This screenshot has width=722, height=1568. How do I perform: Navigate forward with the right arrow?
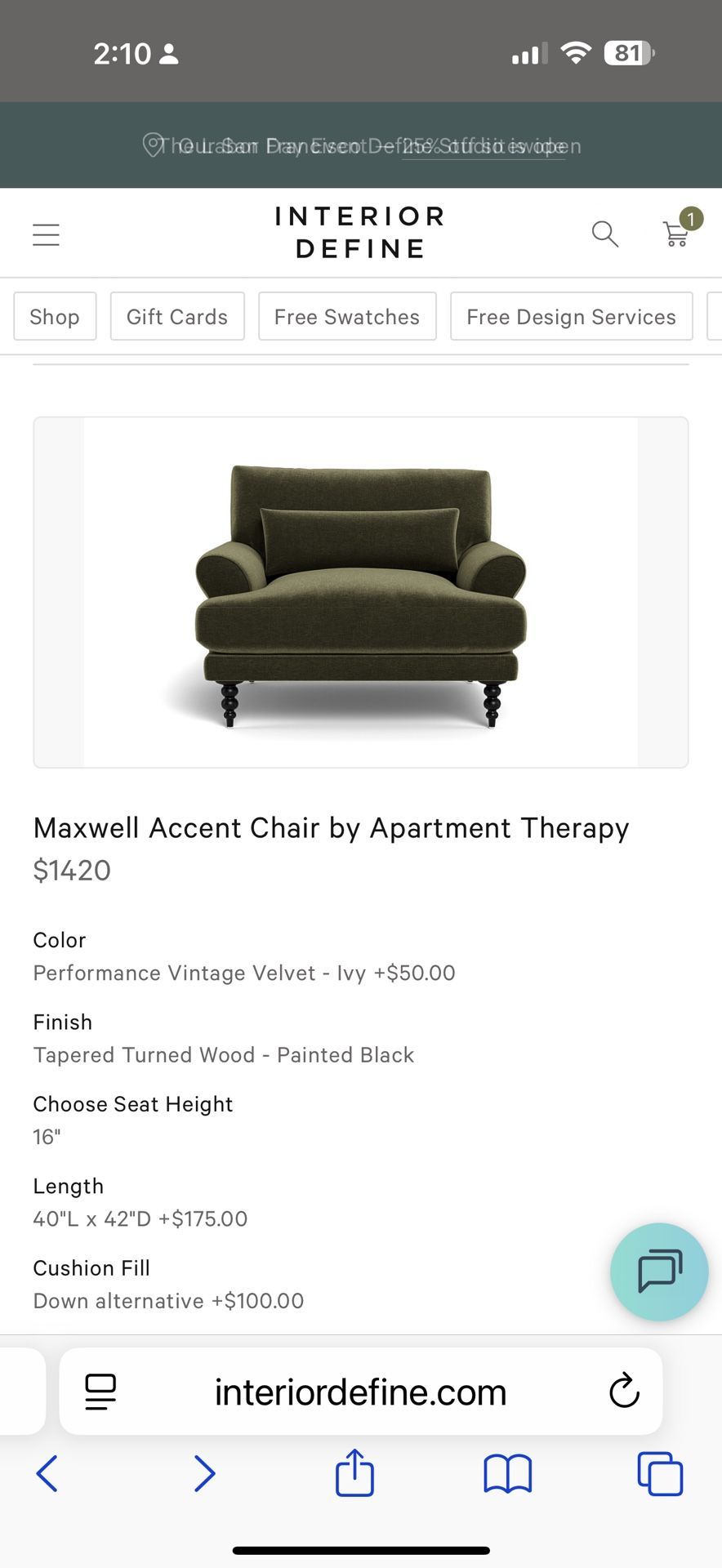204,1473
